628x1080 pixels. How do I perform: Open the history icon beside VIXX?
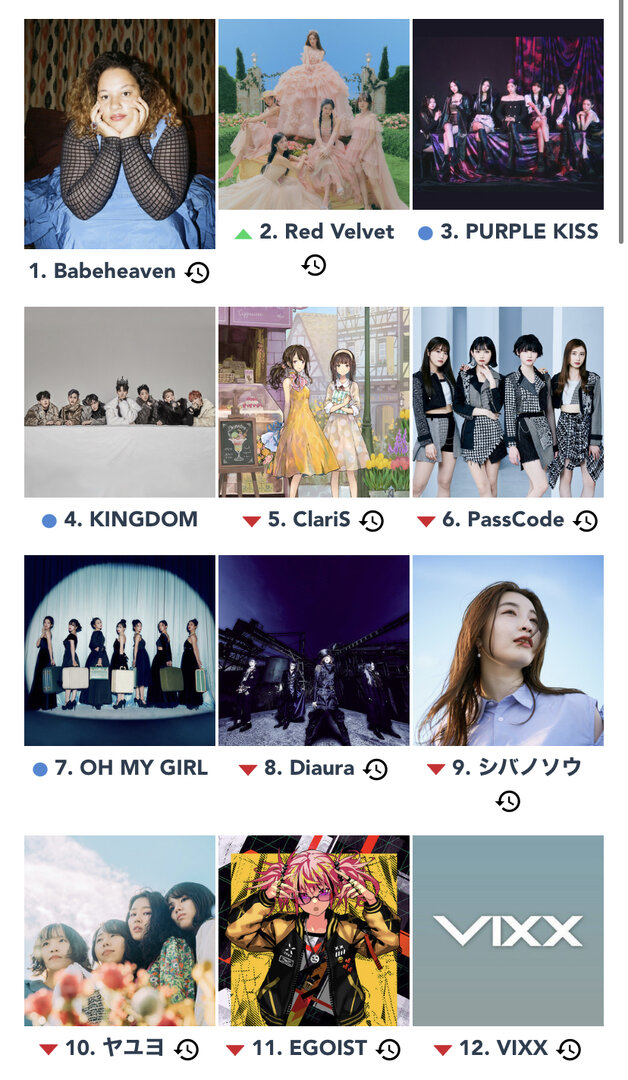pyautogui.click(x=569, y=1050)
